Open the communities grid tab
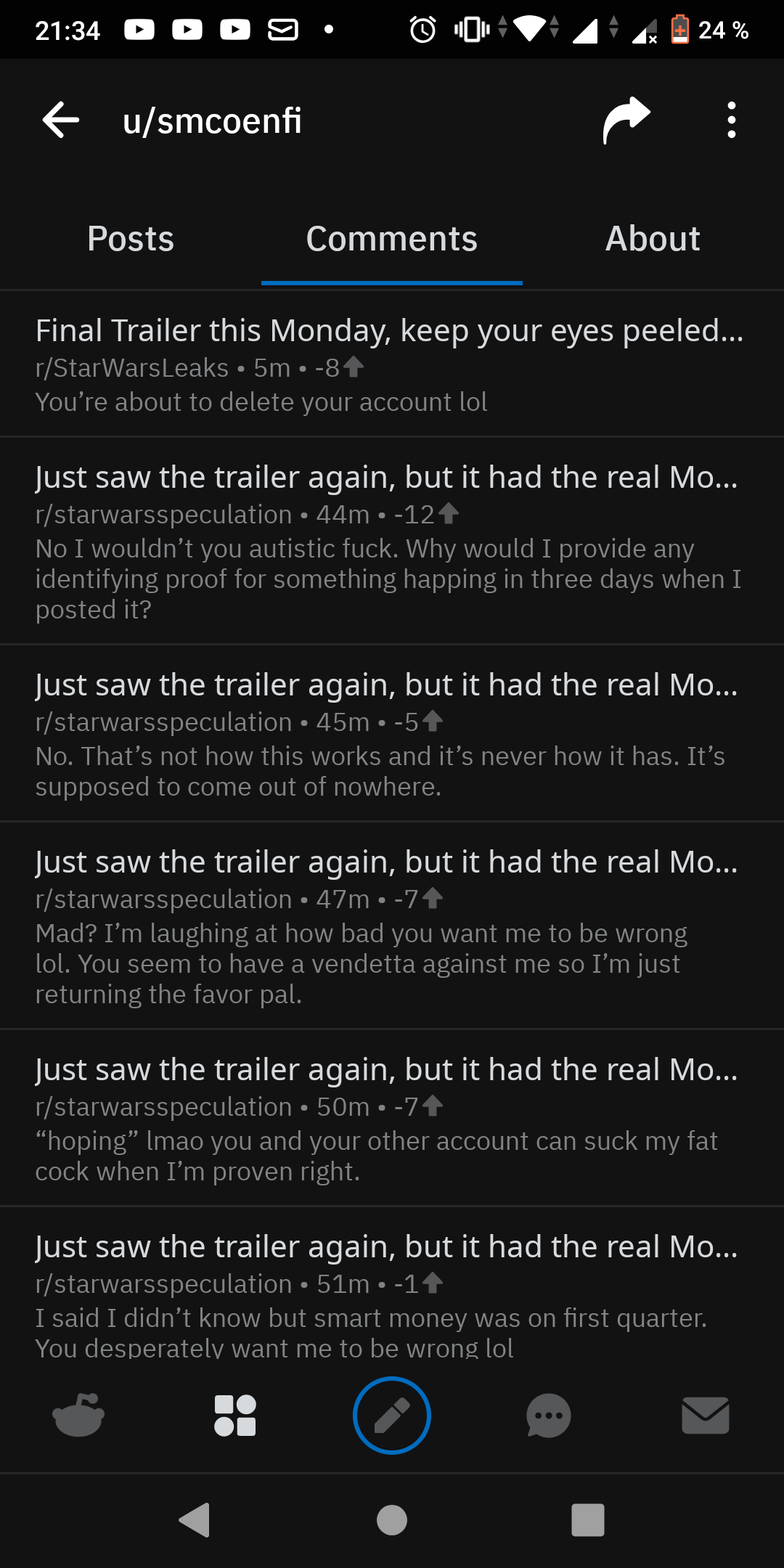The height and width of the screenshot is (1568, 784). [235, 1416]
